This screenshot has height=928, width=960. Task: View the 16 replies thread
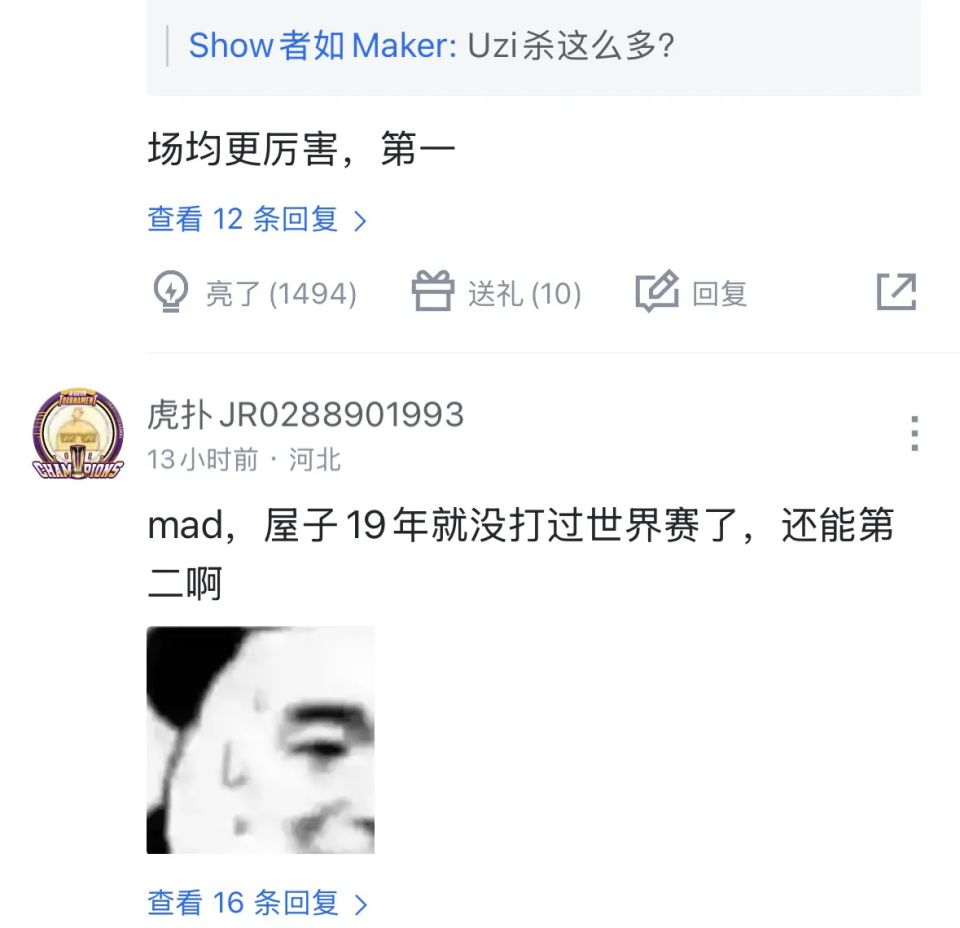[x=257, y=903]
